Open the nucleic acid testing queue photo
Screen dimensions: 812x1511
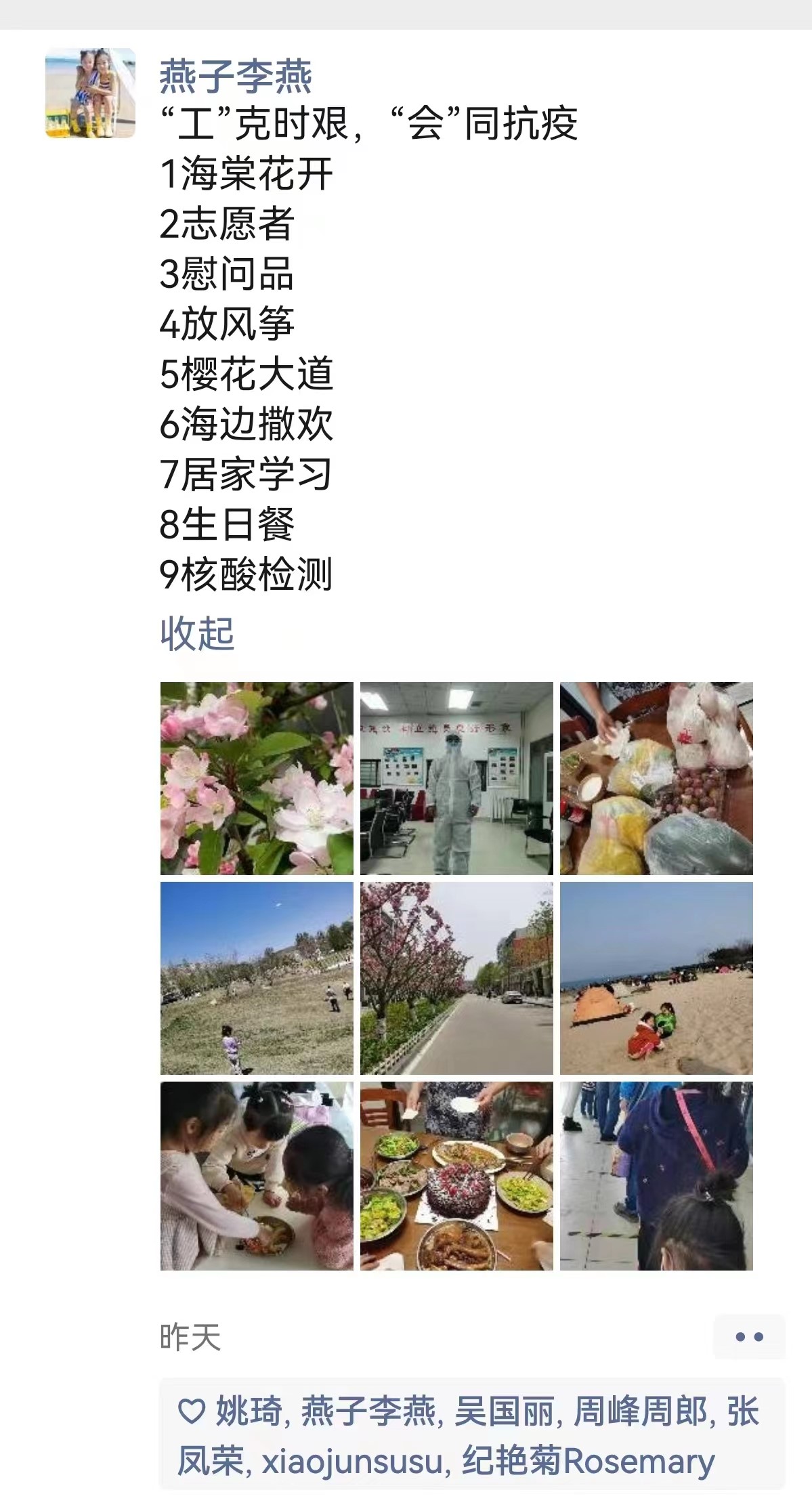656,1176
